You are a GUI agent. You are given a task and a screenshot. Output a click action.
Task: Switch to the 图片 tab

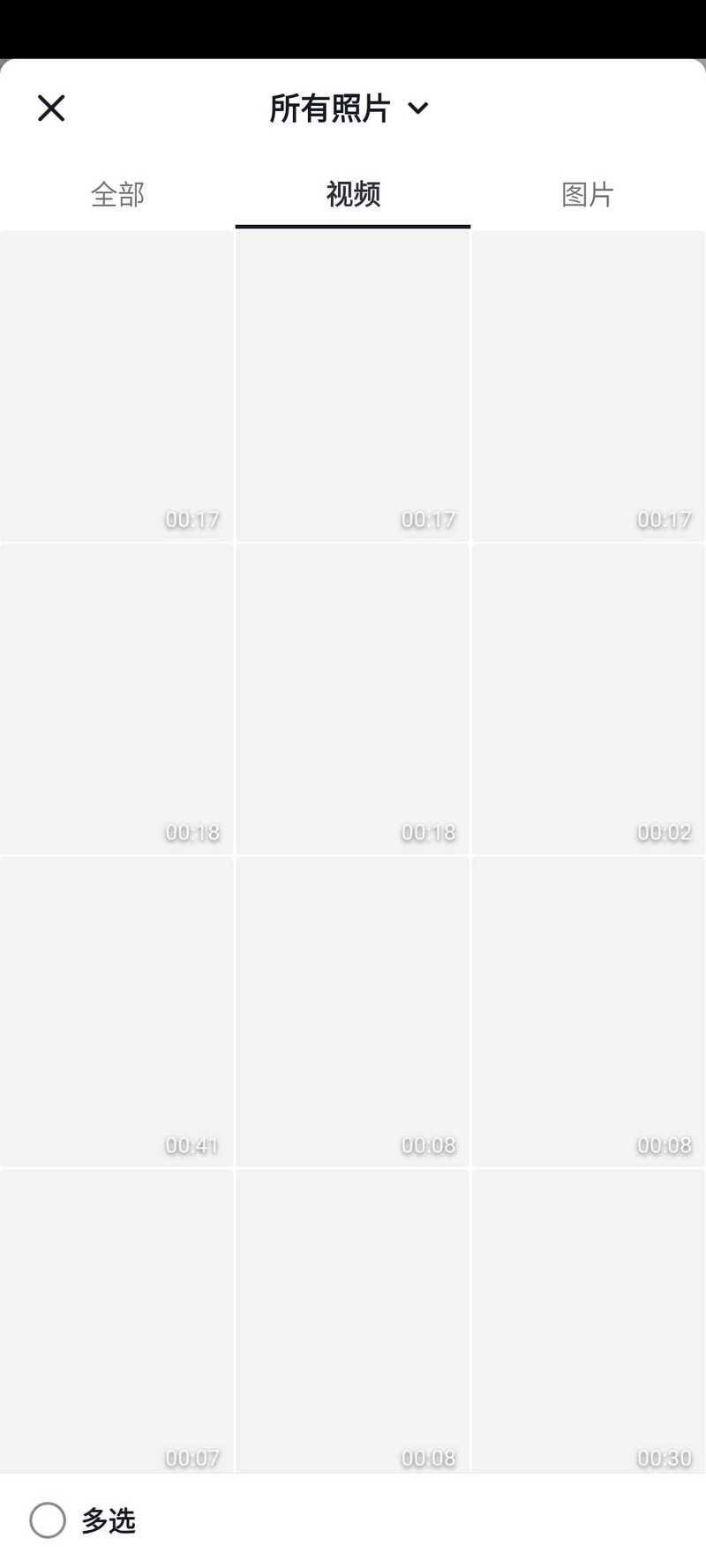(588, 194)
